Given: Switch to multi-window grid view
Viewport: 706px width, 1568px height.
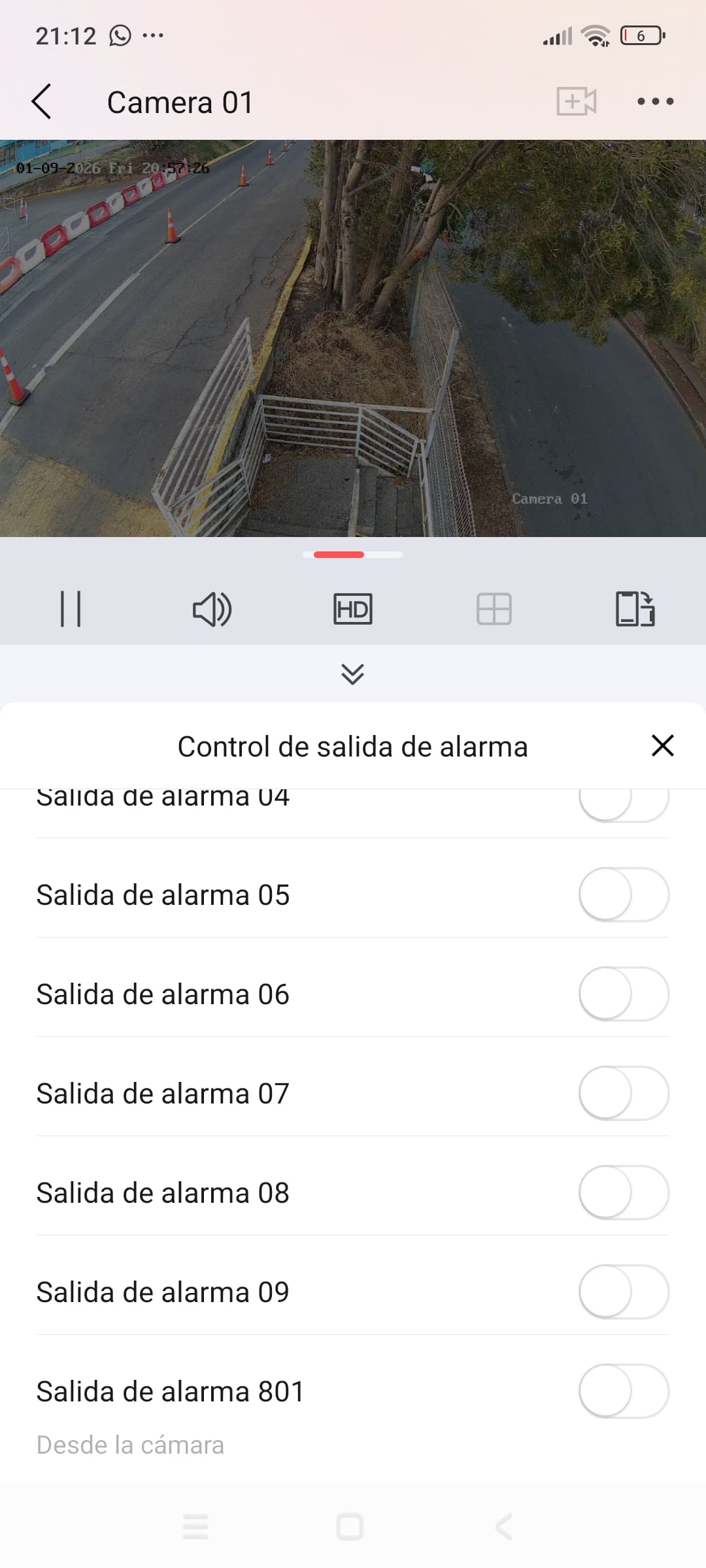Looking at the screenshot, I should point(494,609).
